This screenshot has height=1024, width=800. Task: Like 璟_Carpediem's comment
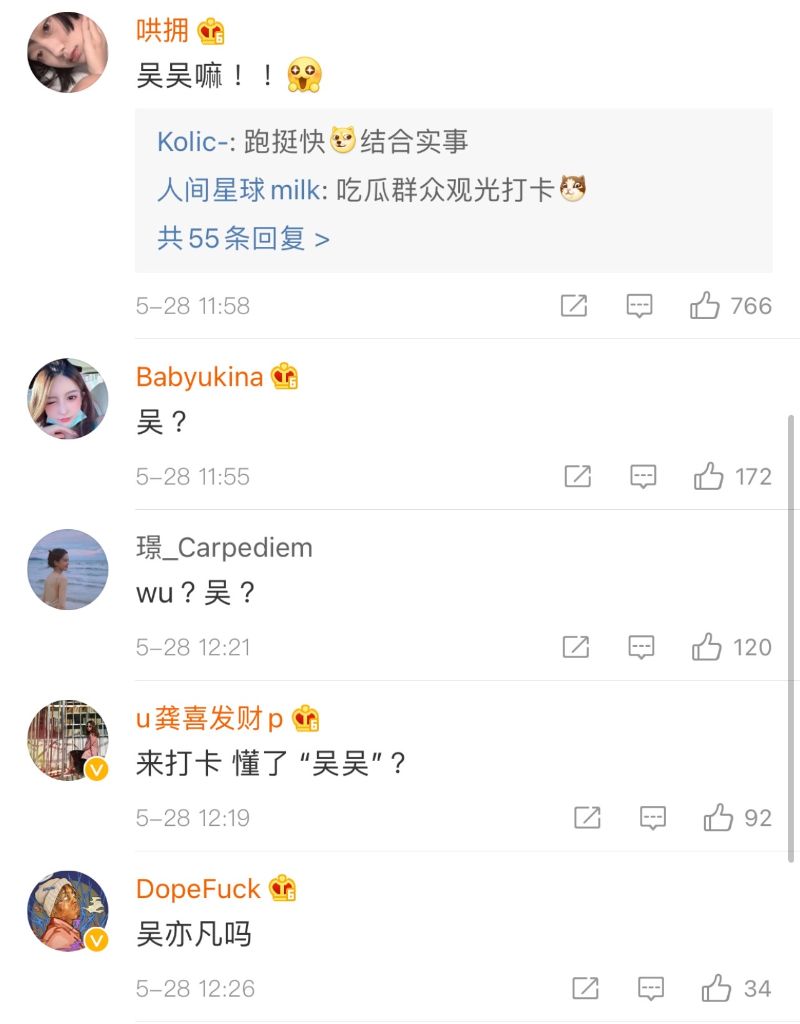tap(707, 648)
